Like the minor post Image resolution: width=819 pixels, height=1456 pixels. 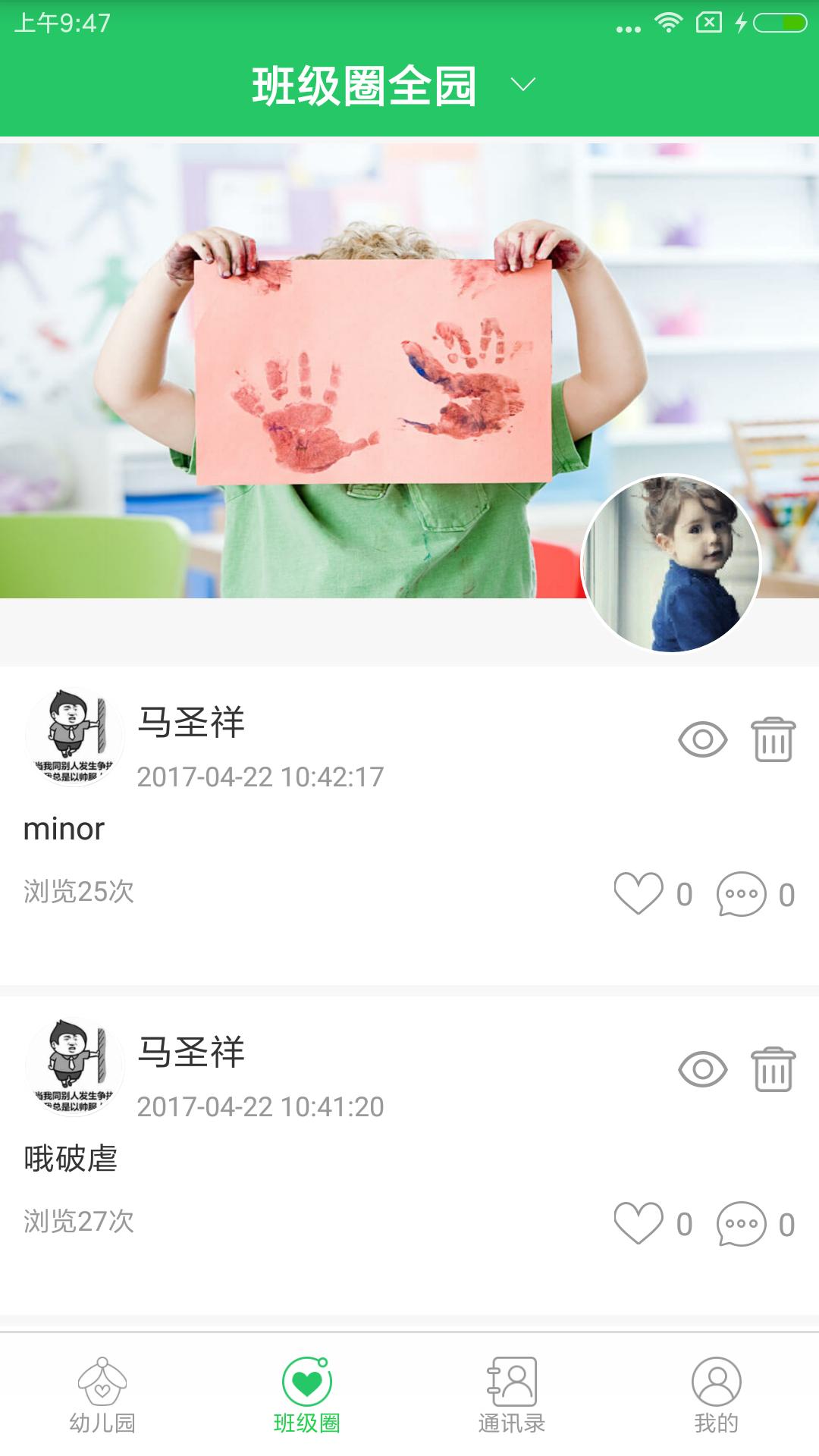639,893
